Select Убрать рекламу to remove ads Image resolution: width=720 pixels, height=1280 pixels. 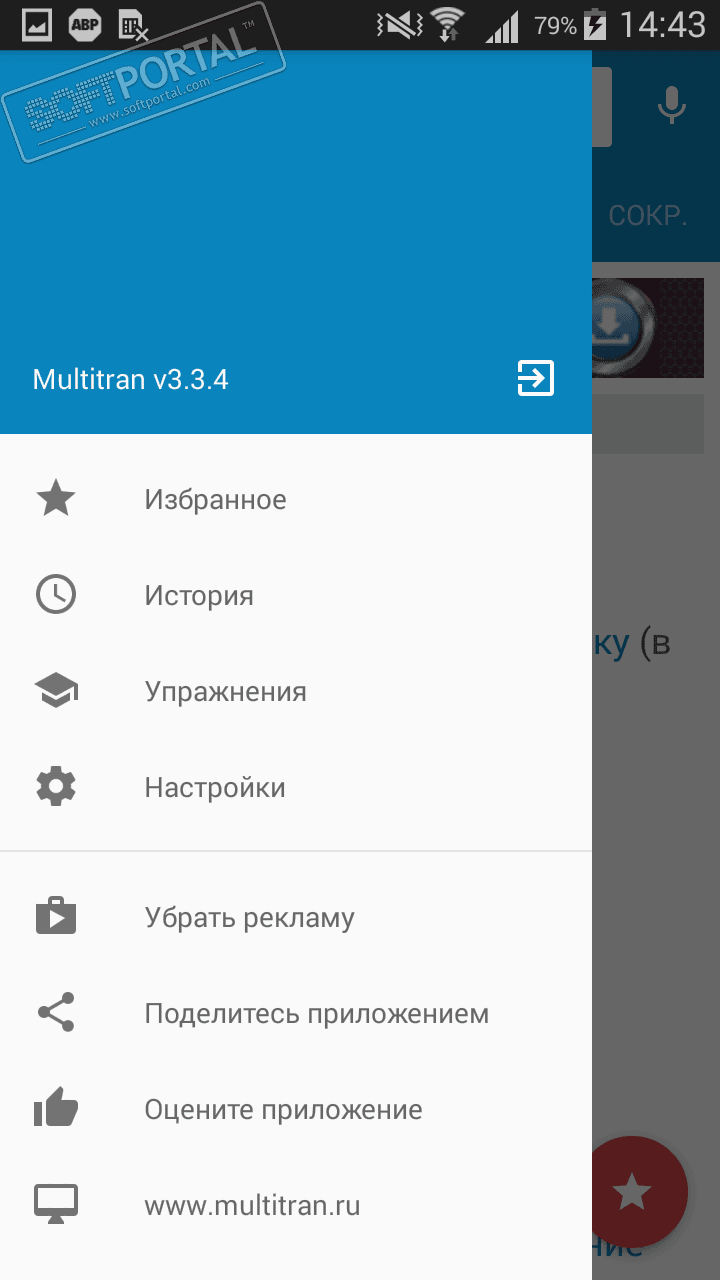249,917
